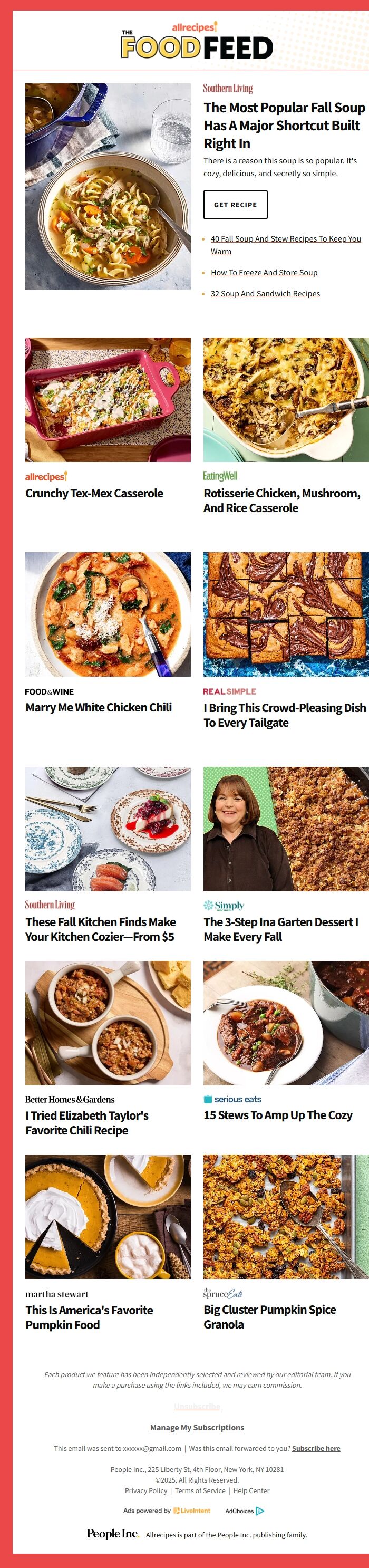View 15 Stews To Amp Up The Cozy
369x1568 pixels.
coord(278,1115)
